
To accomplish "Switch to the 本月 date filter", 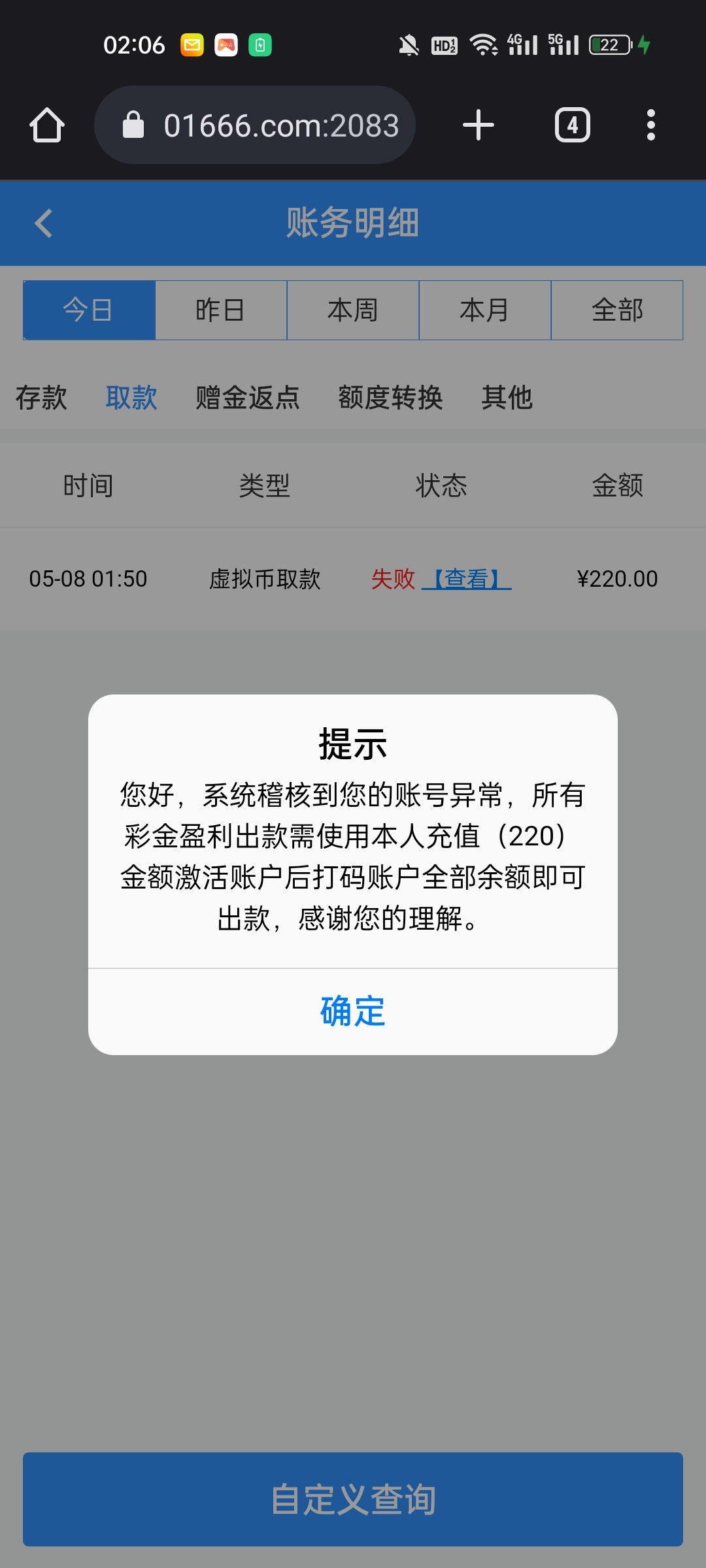I will tap(485, 310).
